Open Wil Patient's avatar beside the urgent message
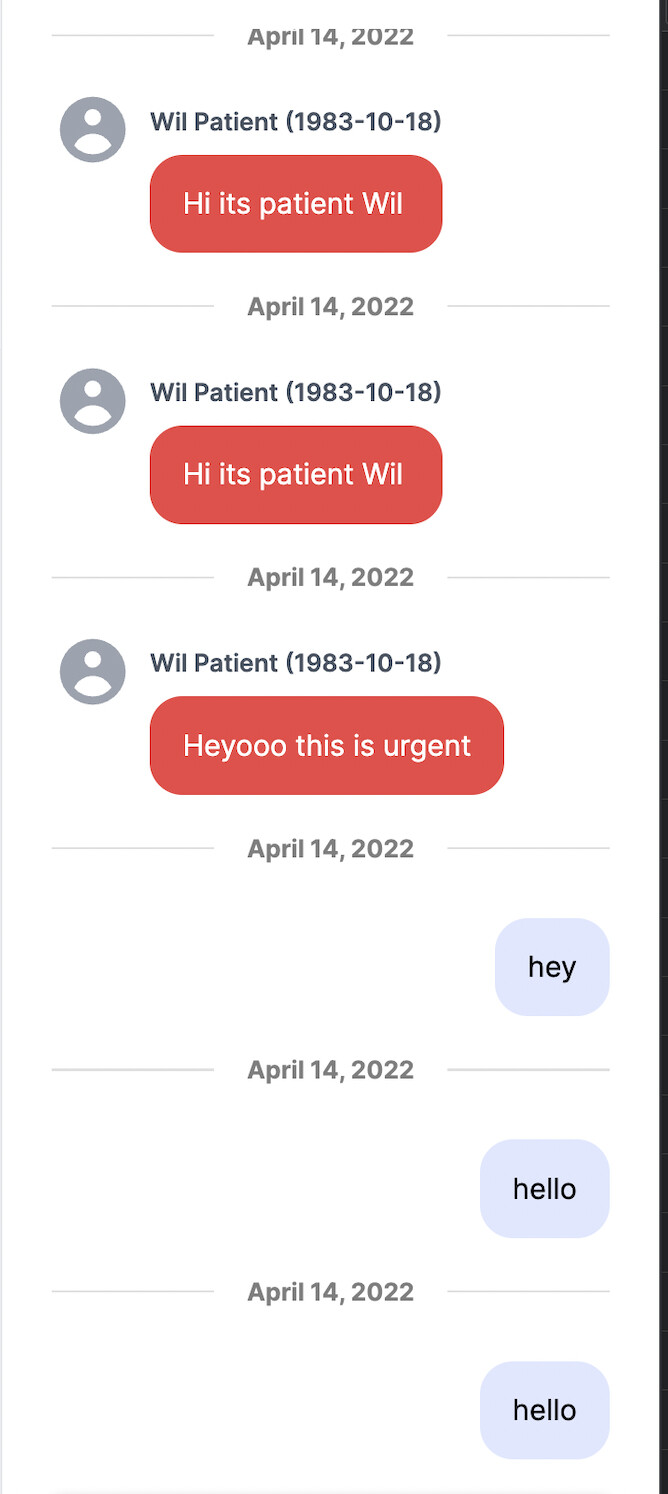 (x=93, y=671)
